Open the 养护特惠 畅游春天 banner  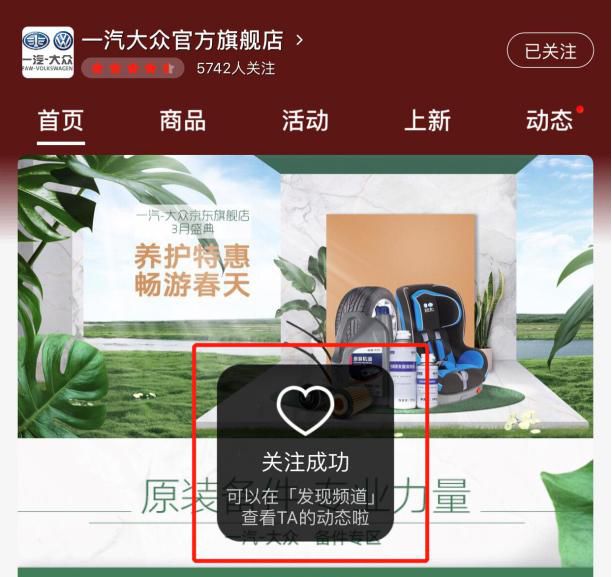click(305, 296)
